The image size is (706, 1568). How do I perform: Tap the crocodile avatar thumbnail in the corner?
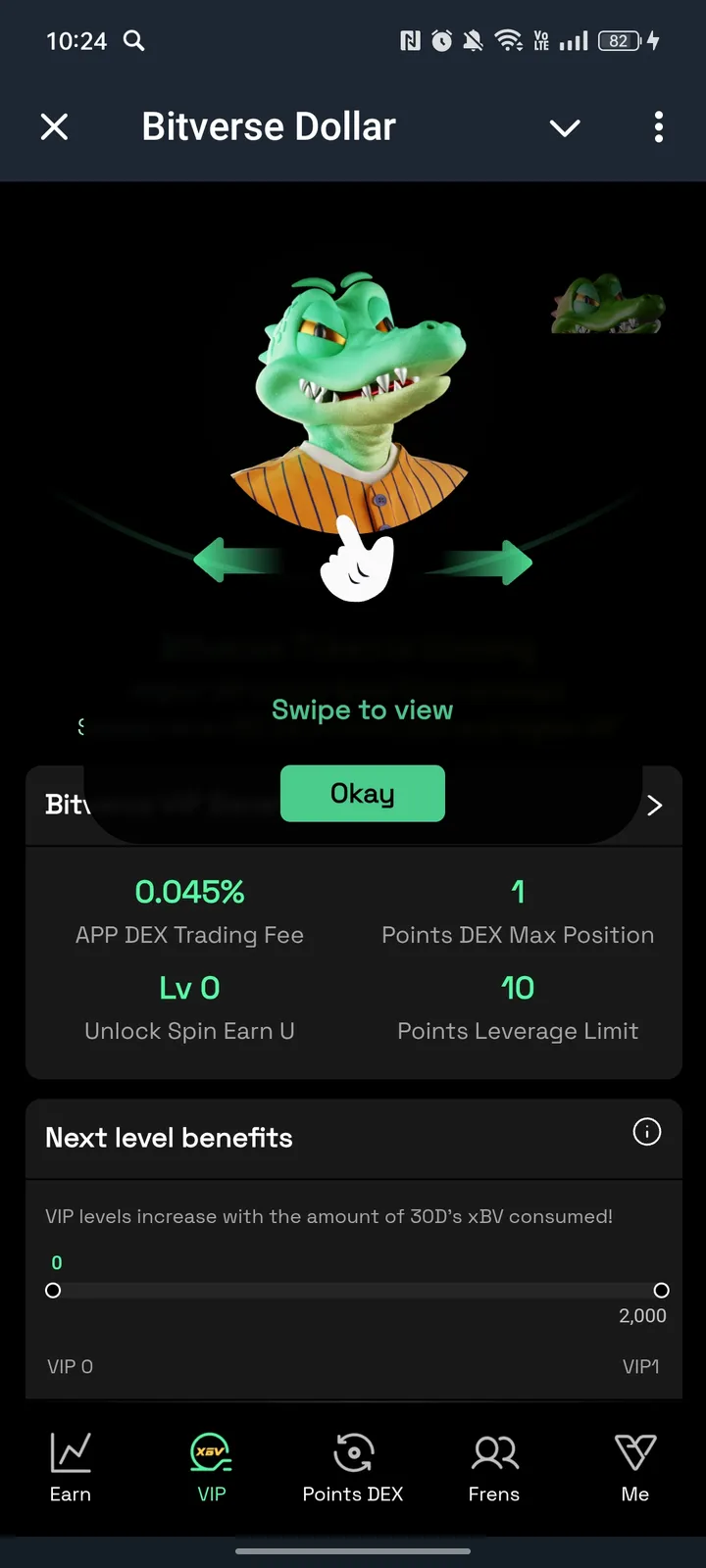point(608,304)
